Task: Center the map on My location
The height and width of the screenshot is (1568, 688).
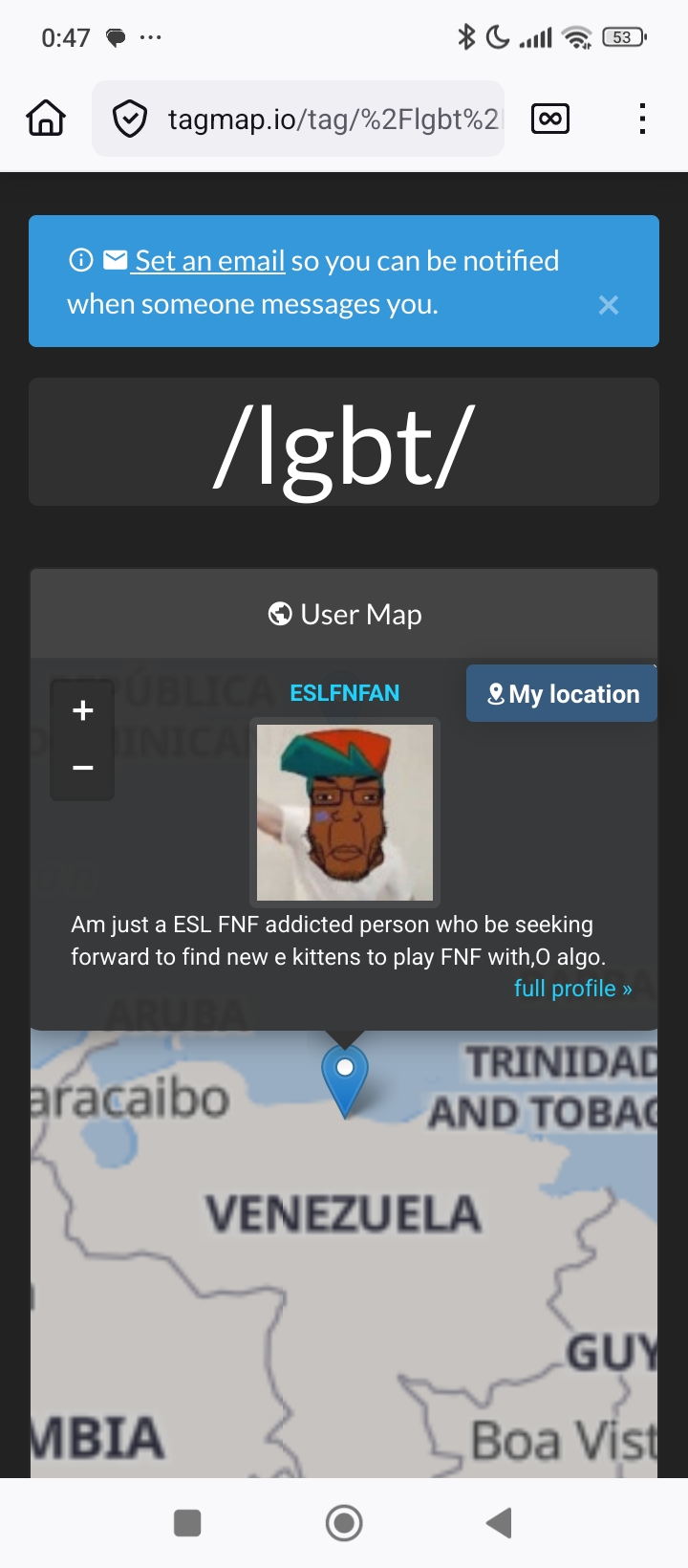Action: coord(562,694)
